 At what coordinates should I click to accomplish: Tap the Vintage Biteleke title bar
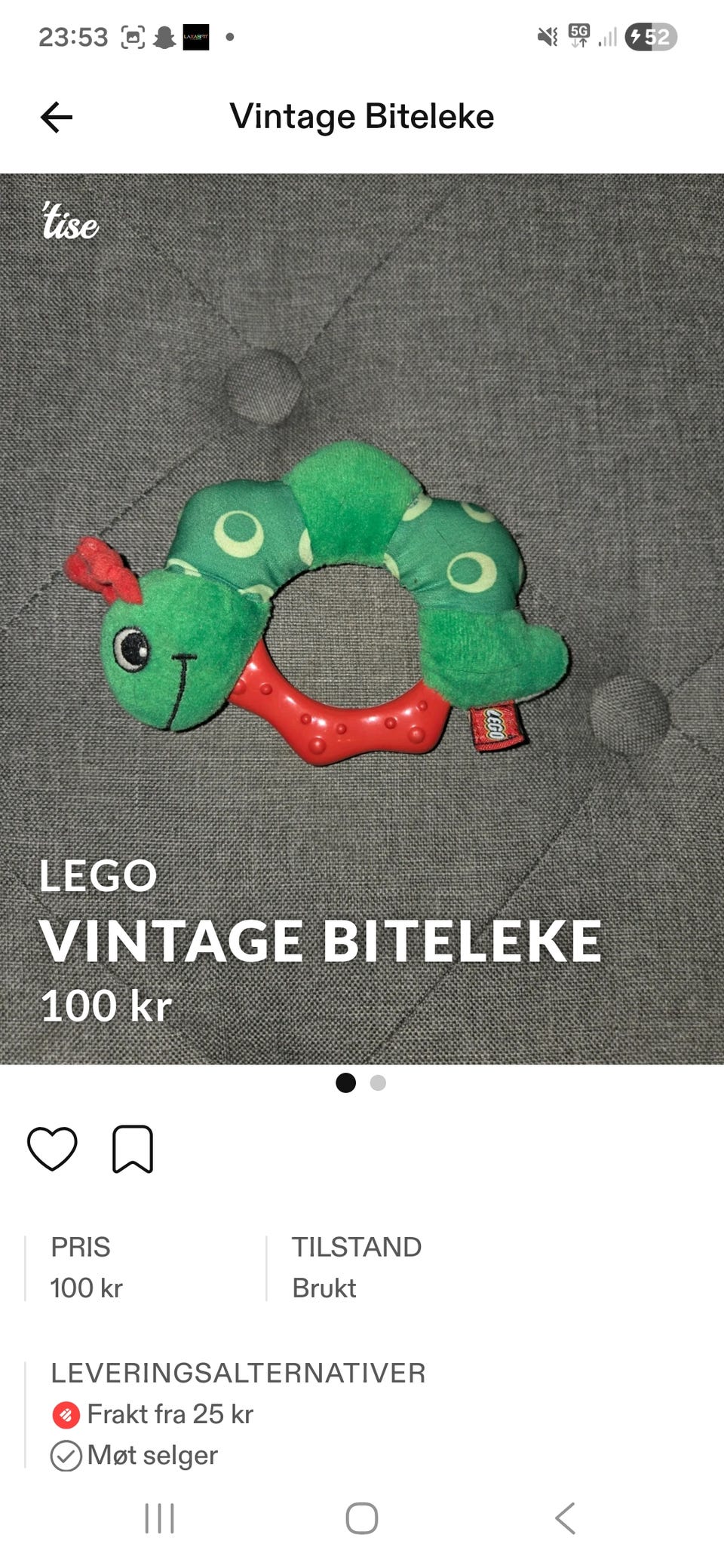pyautogui.click(x=362, y=117)
